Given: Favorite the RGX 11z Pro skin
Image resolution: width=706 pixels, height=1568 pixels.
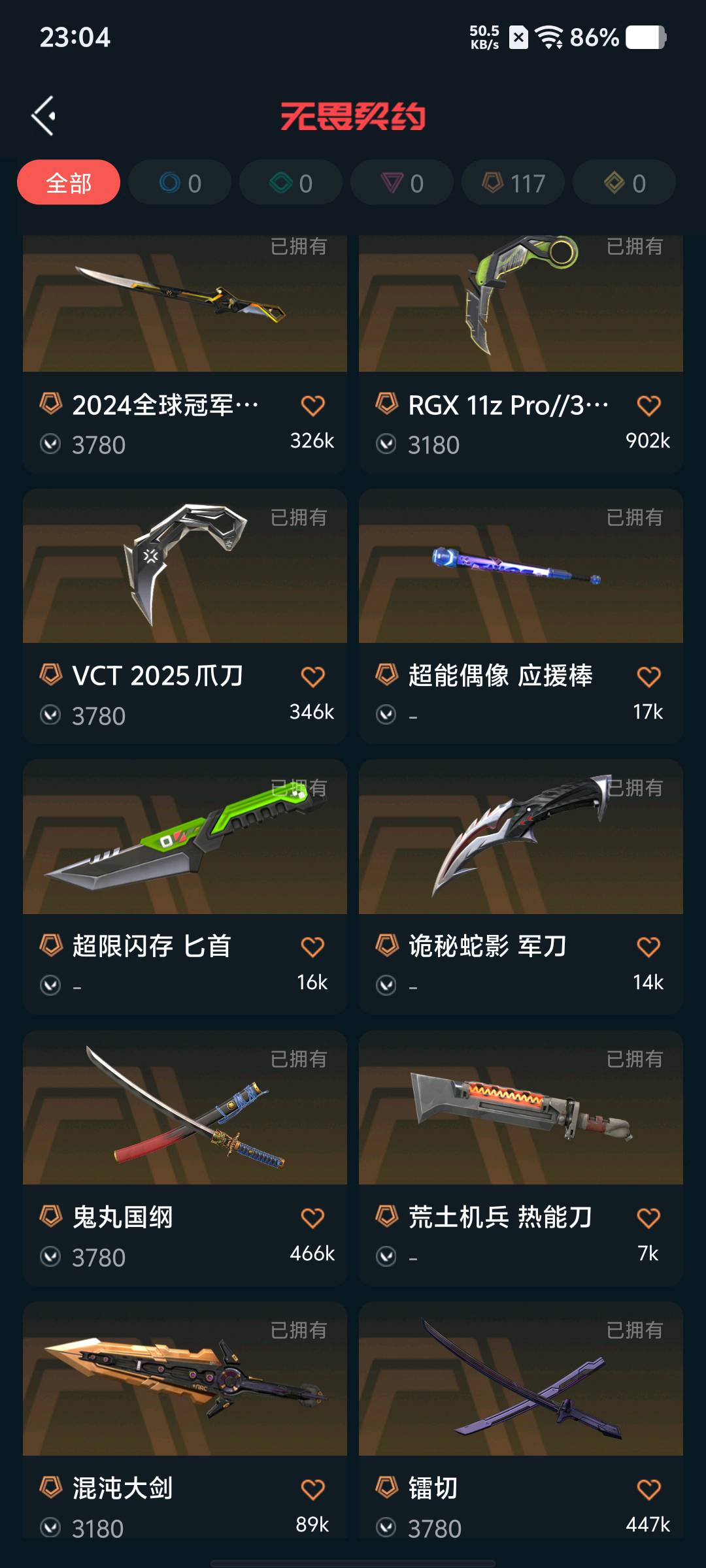Looking at the screenshot, I should click(x=648, y=406).
